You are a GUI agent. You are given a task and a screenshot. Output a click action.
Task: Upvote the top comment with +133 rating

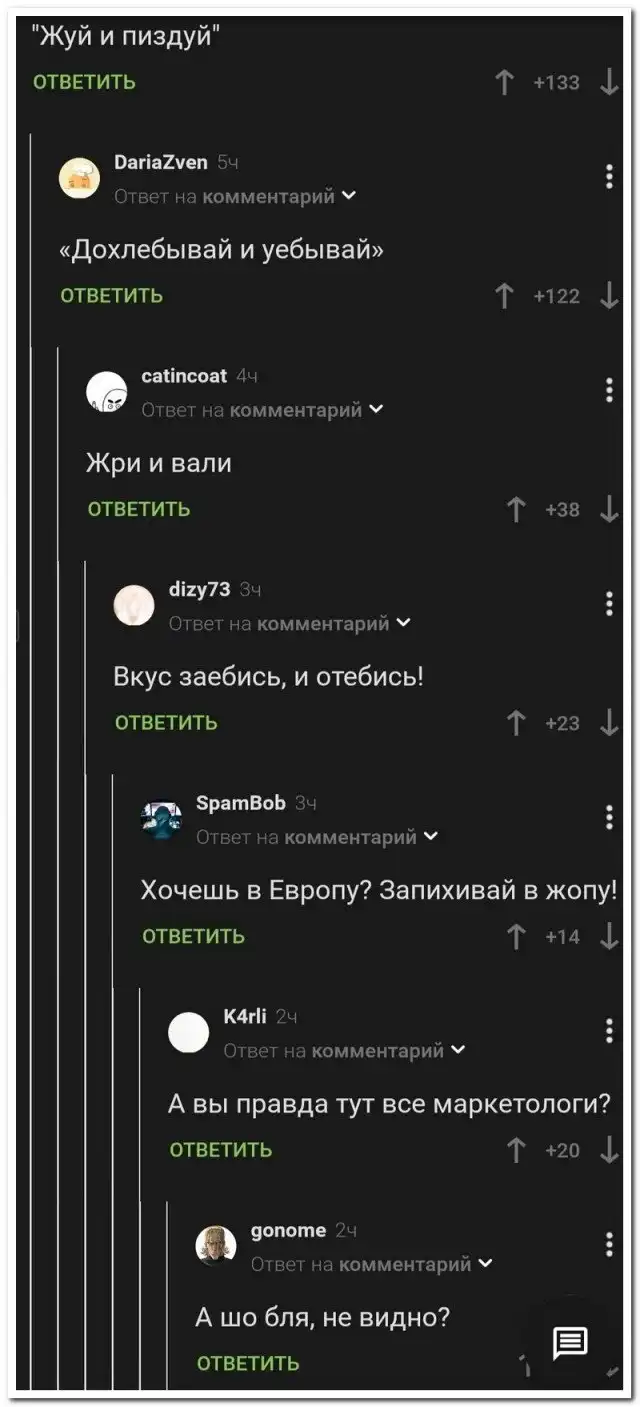click(506, 83)
